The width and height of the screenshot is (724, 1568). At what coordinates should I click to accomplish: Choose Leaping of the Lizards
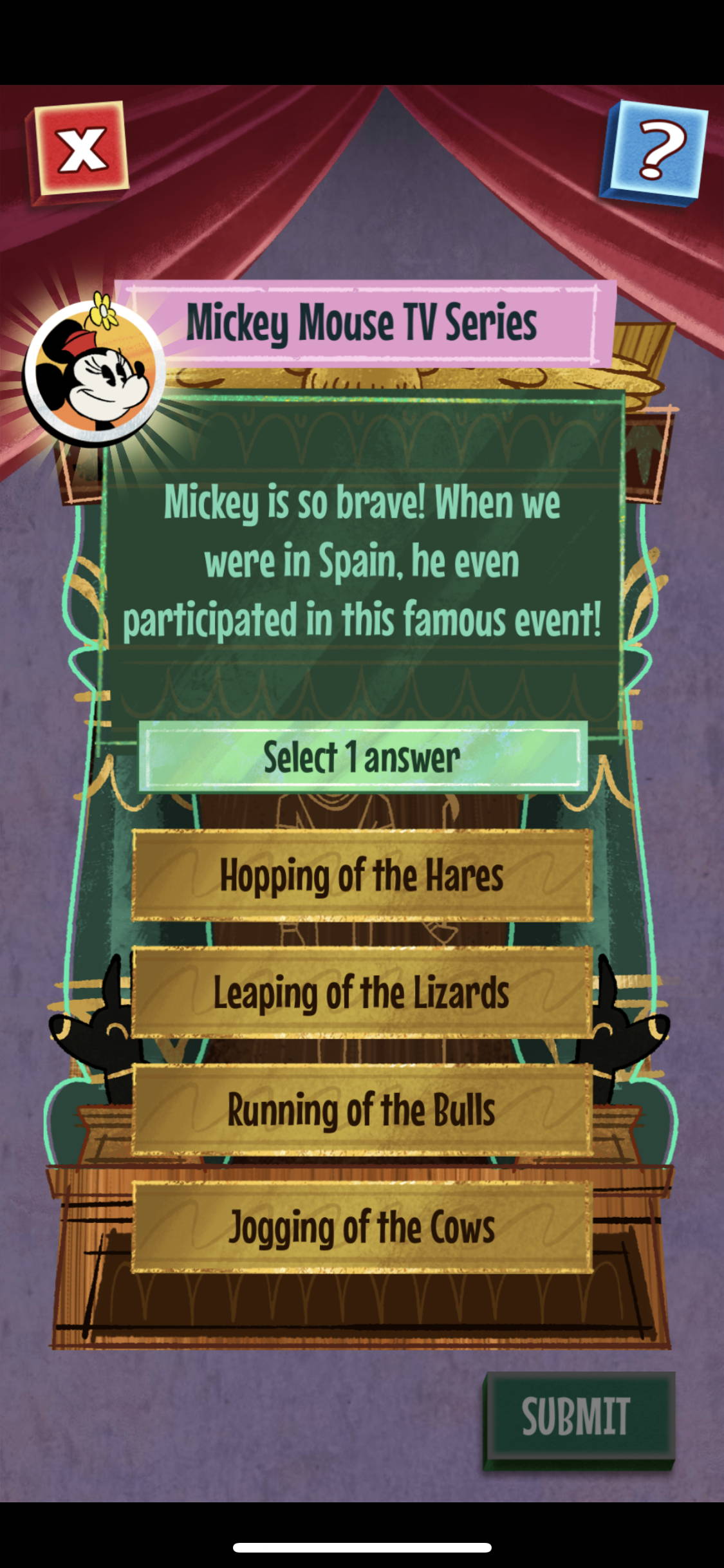click(x=362, y=993)
